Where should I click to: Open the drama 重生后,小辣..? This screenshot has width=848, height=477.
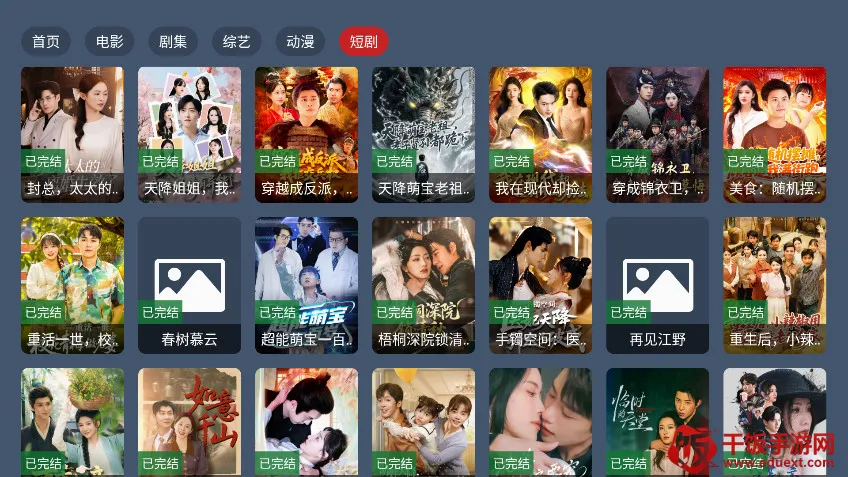pos(775,286)
